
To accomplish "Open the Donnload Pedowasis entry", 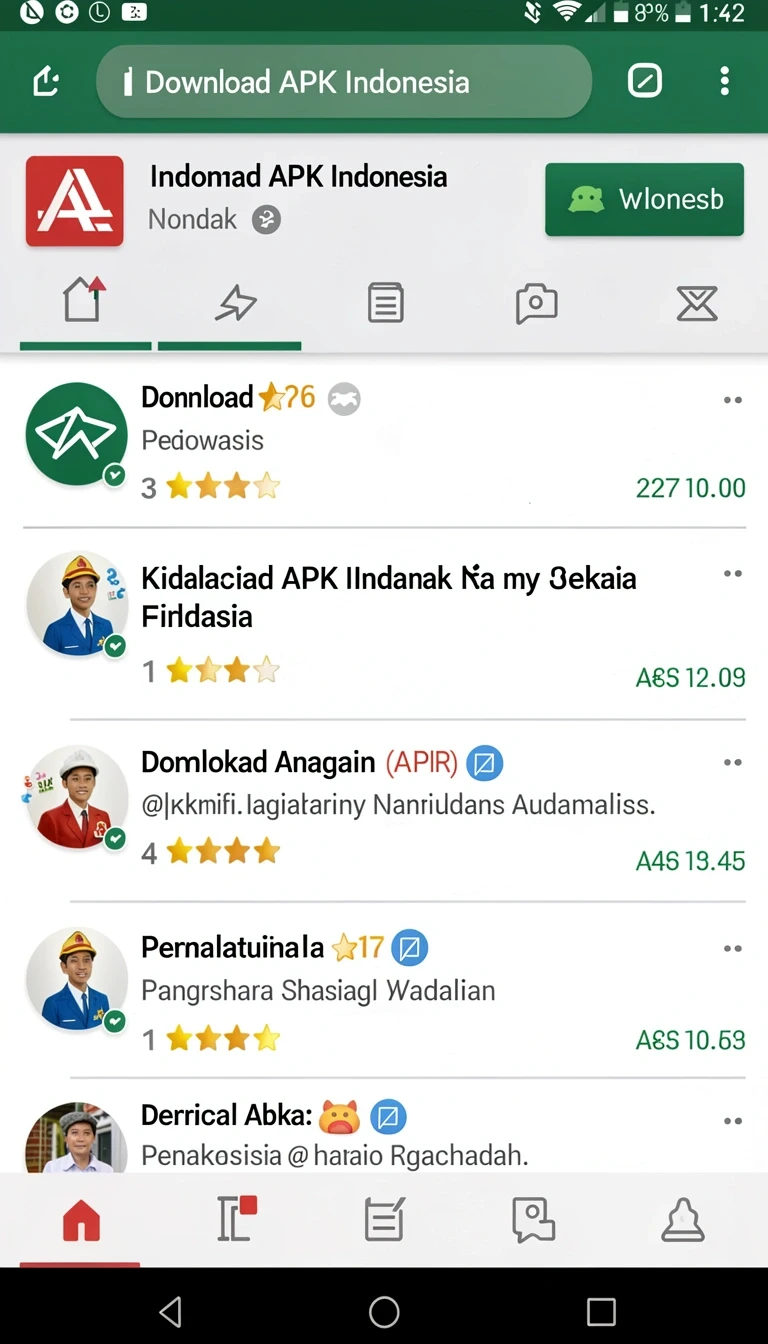I will tap(384, 441).
